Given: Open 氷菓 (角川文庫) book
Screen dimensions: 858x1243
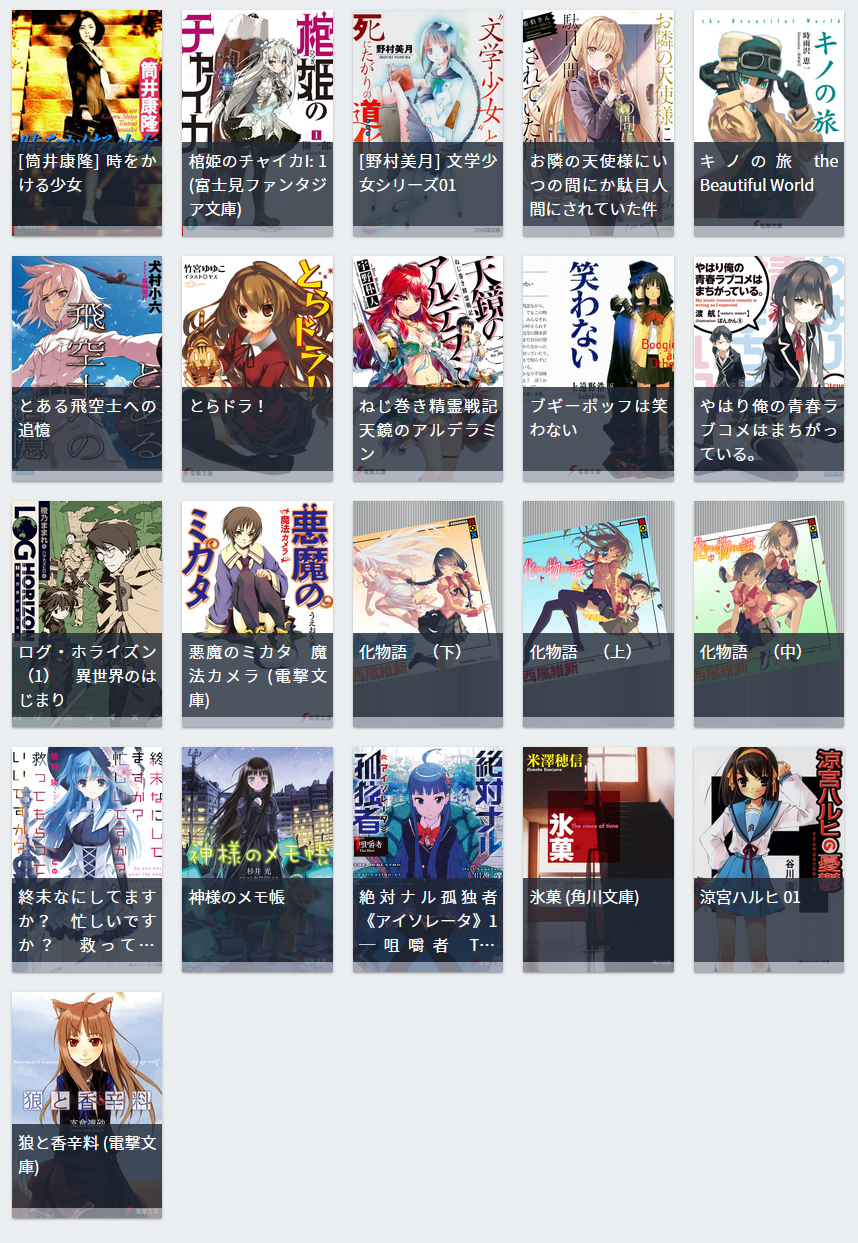Looking at the screenshot, I should pyautogui.click(x=598, y=859).
